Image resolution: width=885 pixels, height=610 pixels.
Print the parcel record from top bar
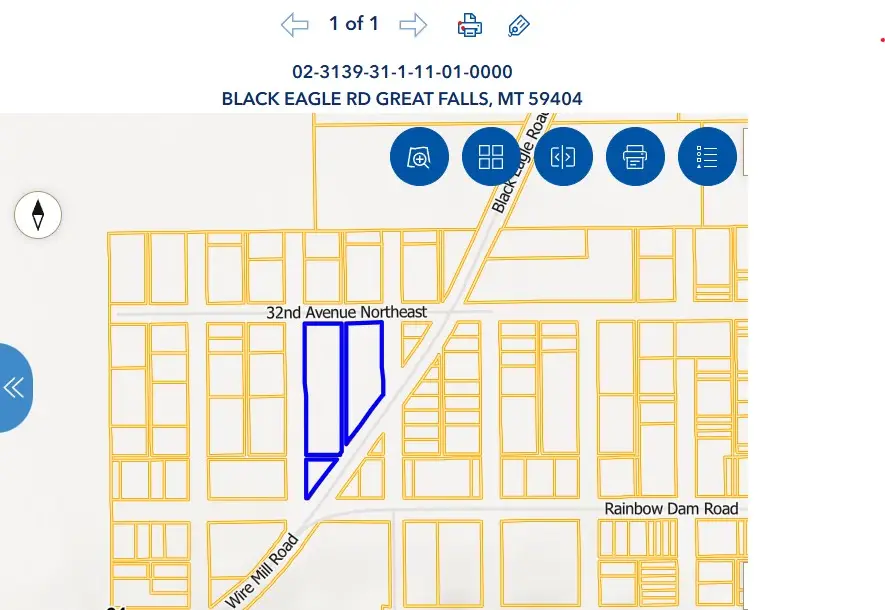click(470, 26)
